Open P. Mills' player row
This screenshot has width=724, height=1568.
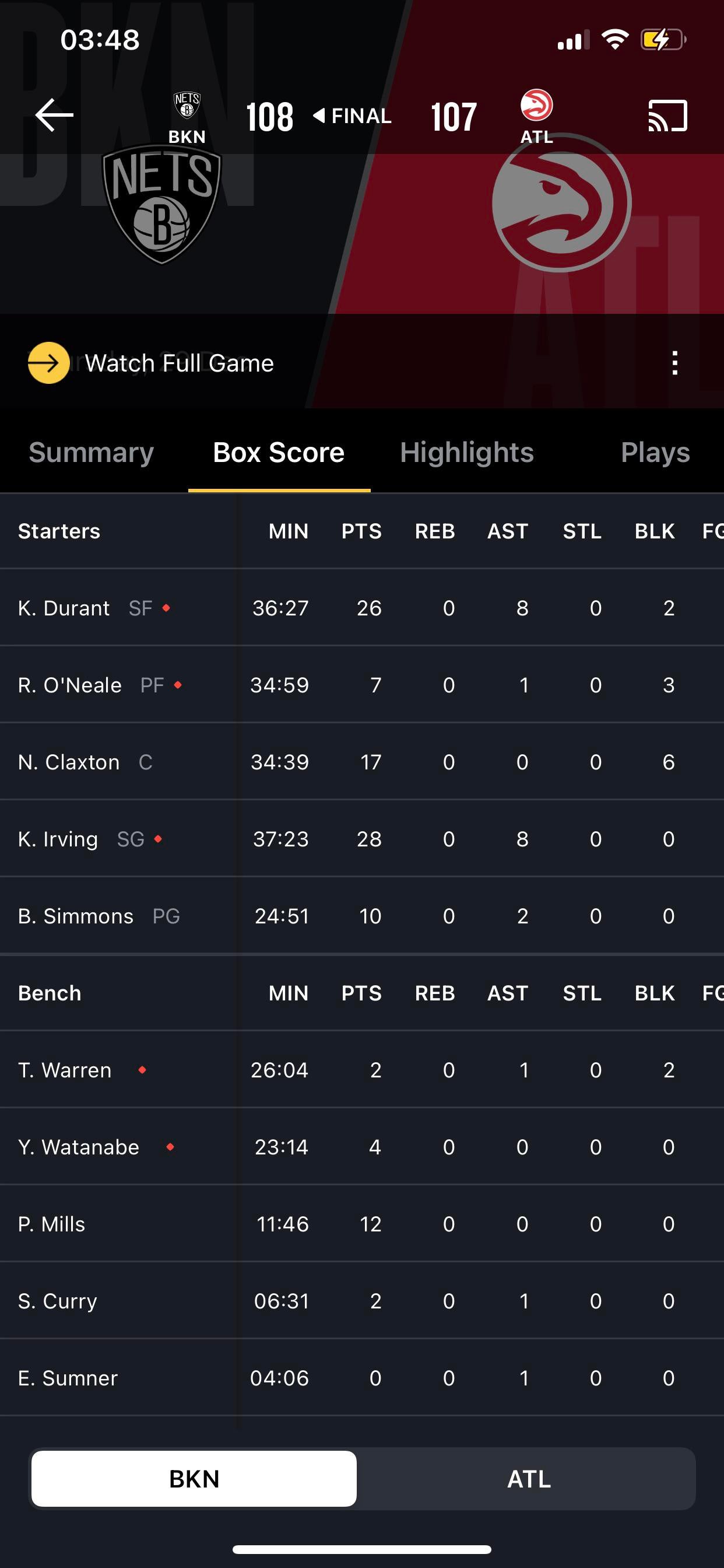tap(52, 1224)
